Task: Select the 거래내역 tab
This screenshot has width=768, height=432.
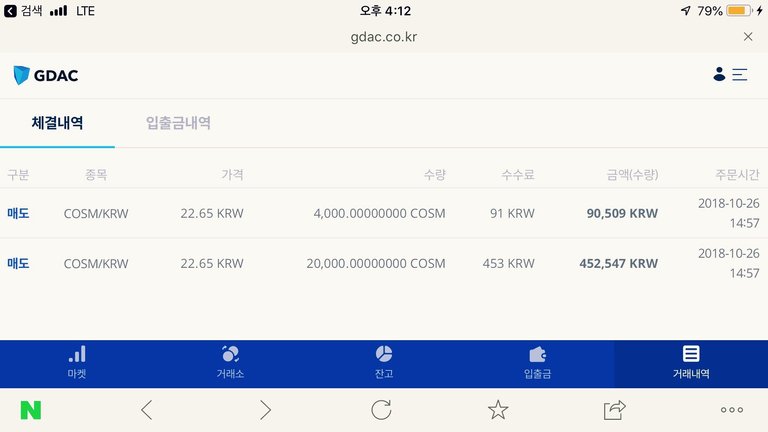Action: point(691,363)
